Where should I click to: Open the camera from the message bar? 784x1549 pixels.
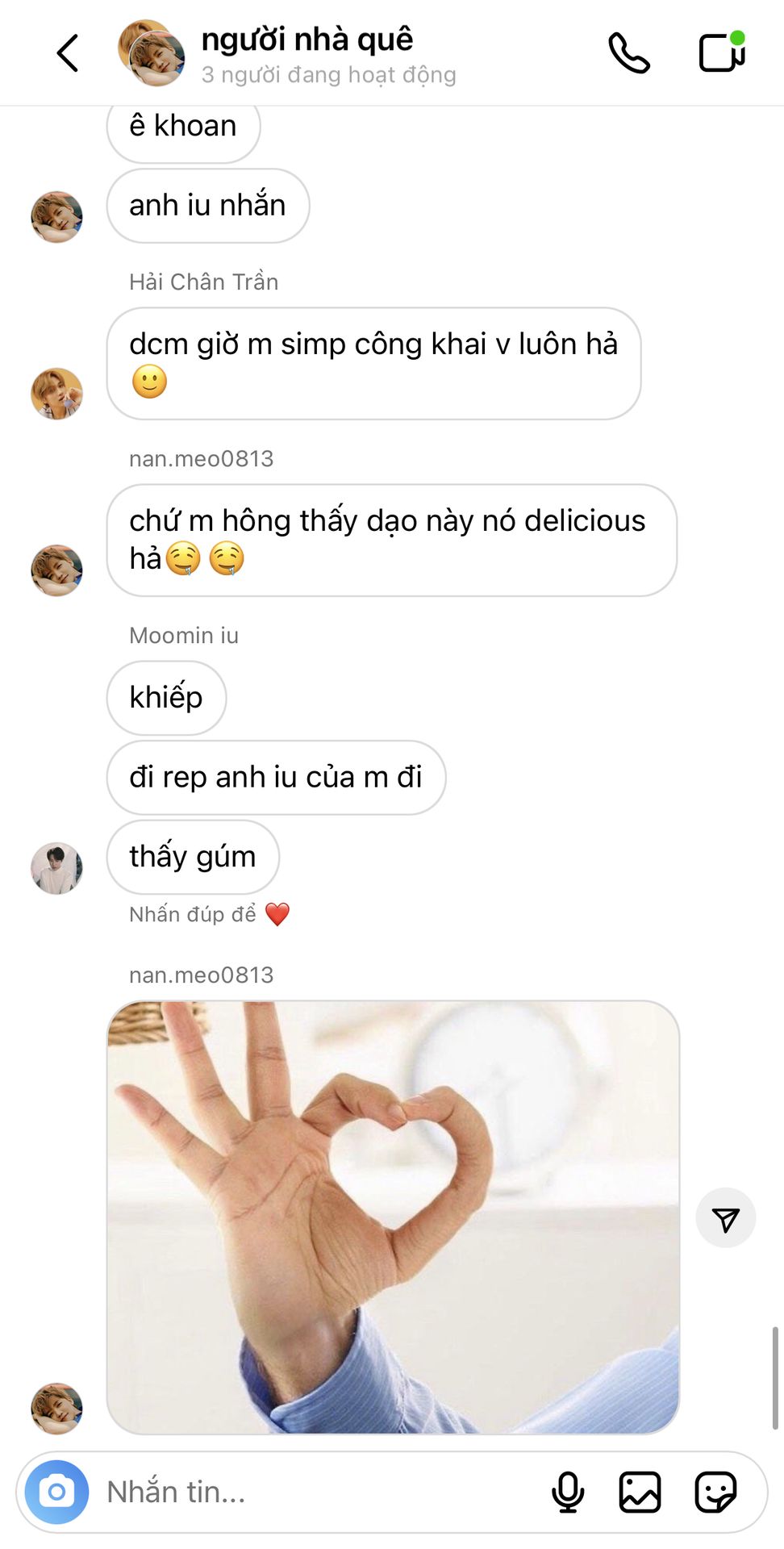pyautogui.click(x=56, y=1493)
